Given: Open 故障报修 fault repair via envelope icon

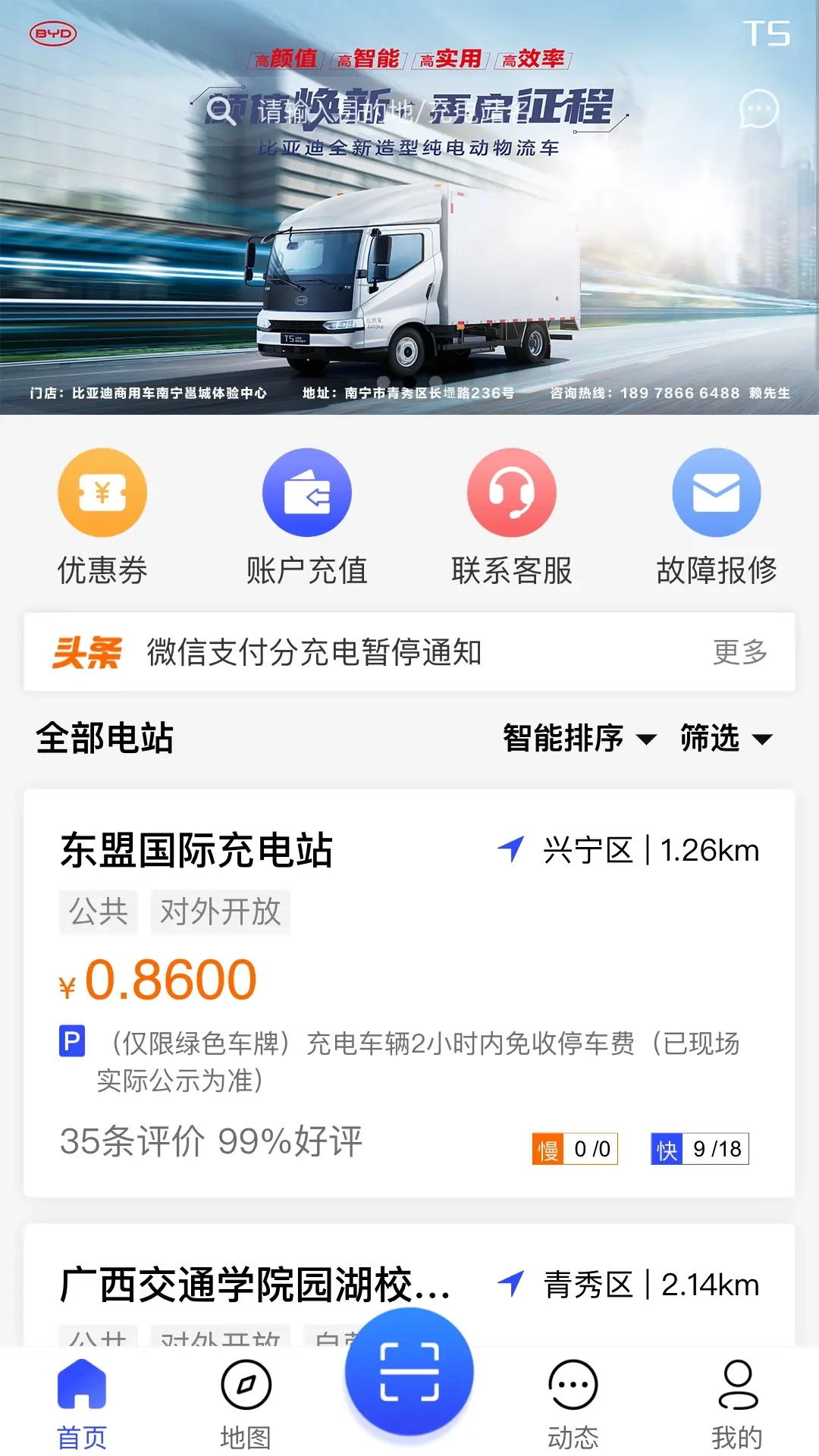Looking at the screenshot, I should [717, 491].
